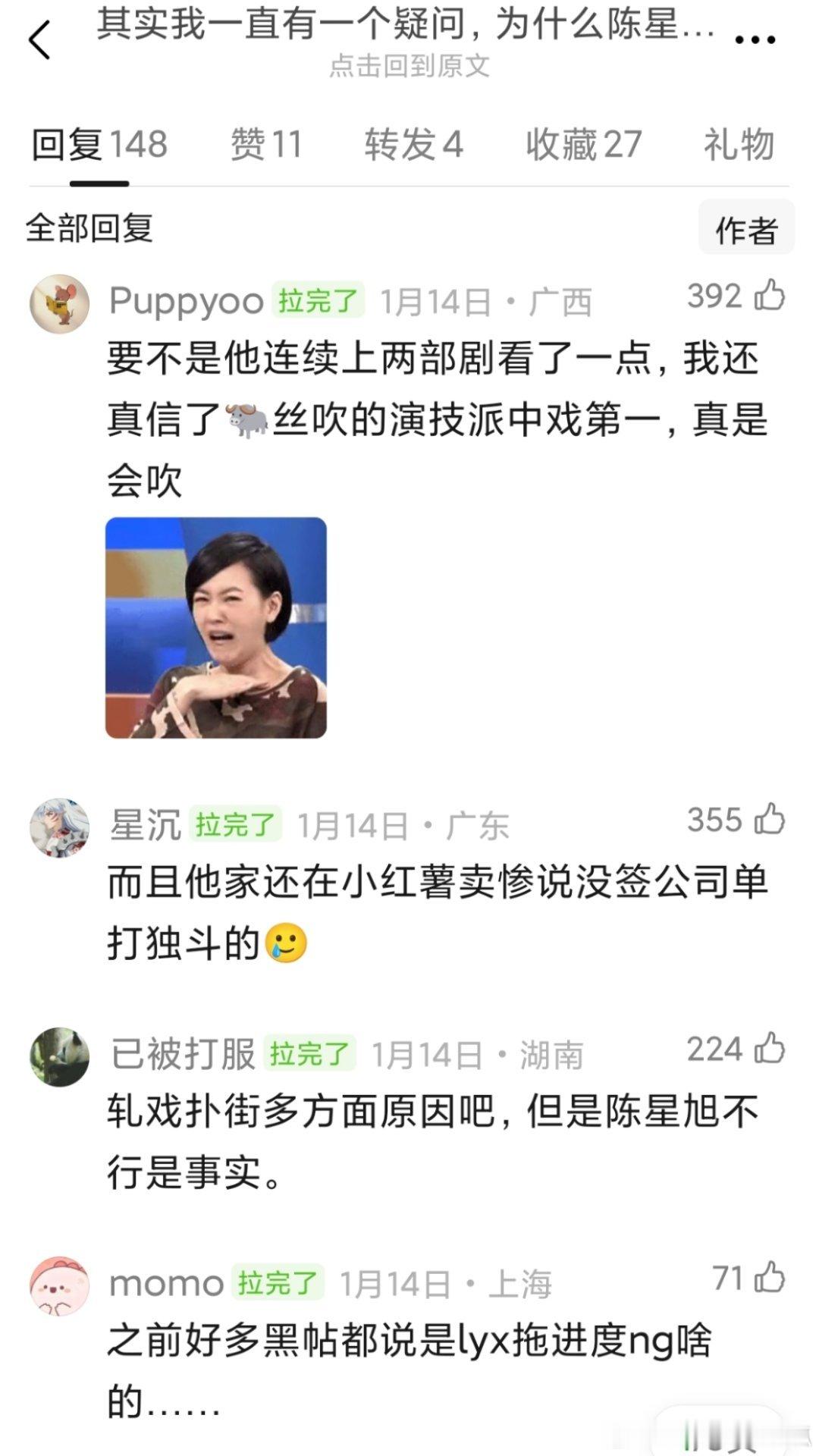Tap the 拉完了 badge beside Puppyoo
Viewport: 819px width, 1456px height.
point(318,300)
